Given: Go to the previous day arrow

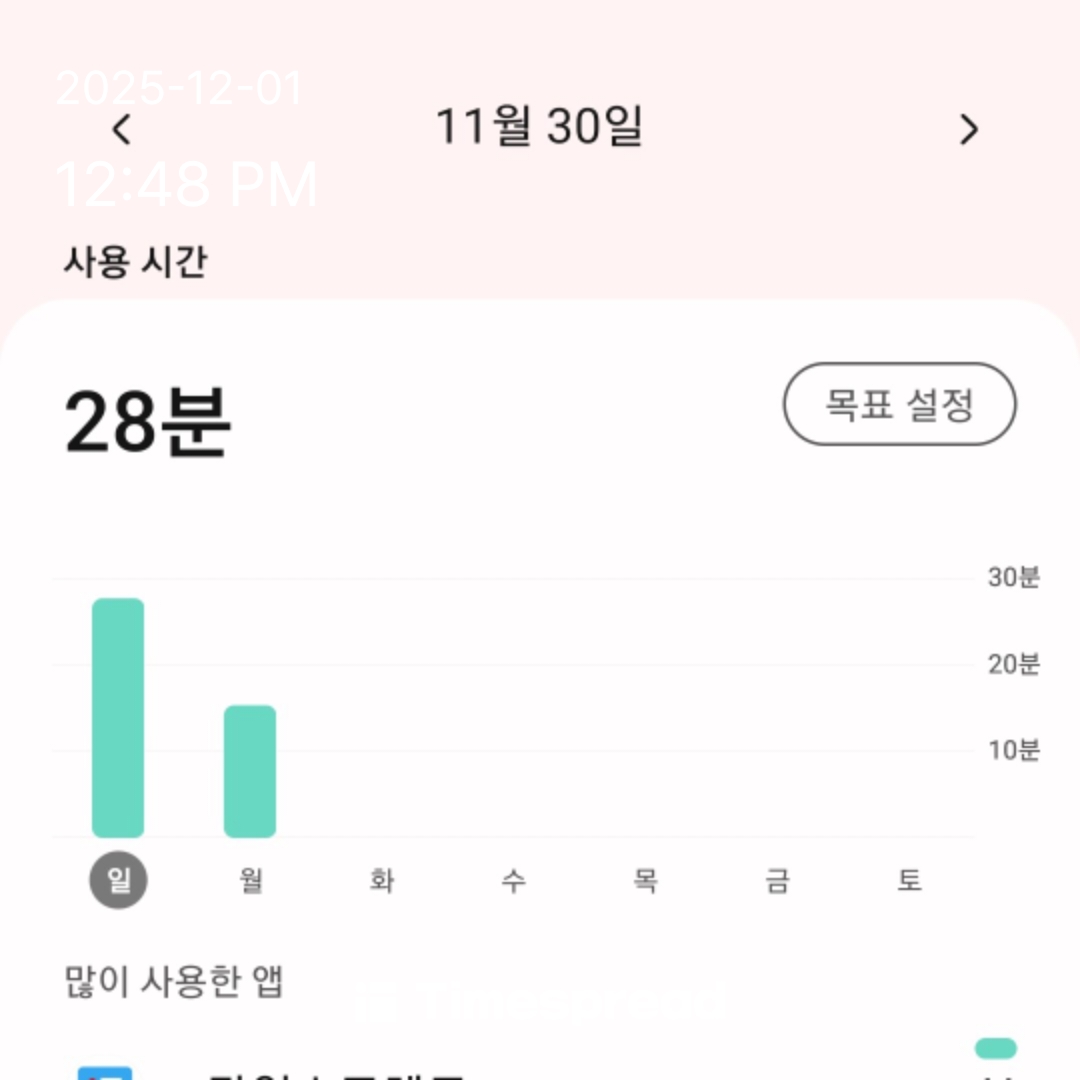Looking at the screenshot, I should 121,130.
